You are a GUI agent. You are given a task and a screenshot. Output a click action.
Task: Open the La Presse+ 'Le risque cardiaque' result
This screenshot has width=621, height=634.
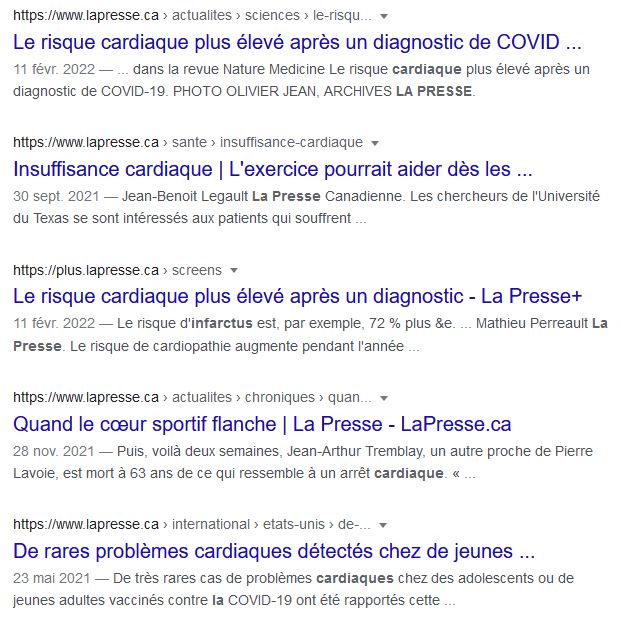[297, 296]
